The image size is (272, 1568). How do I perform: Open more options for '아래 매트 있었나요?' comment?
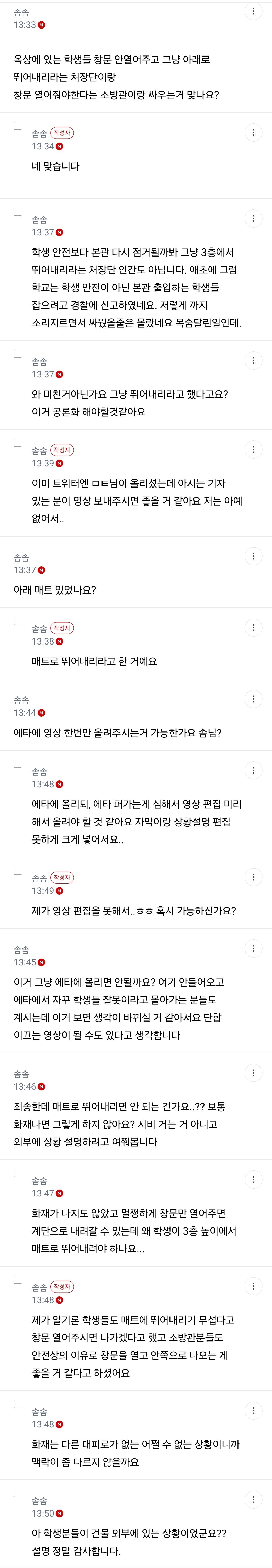(253, 556)
